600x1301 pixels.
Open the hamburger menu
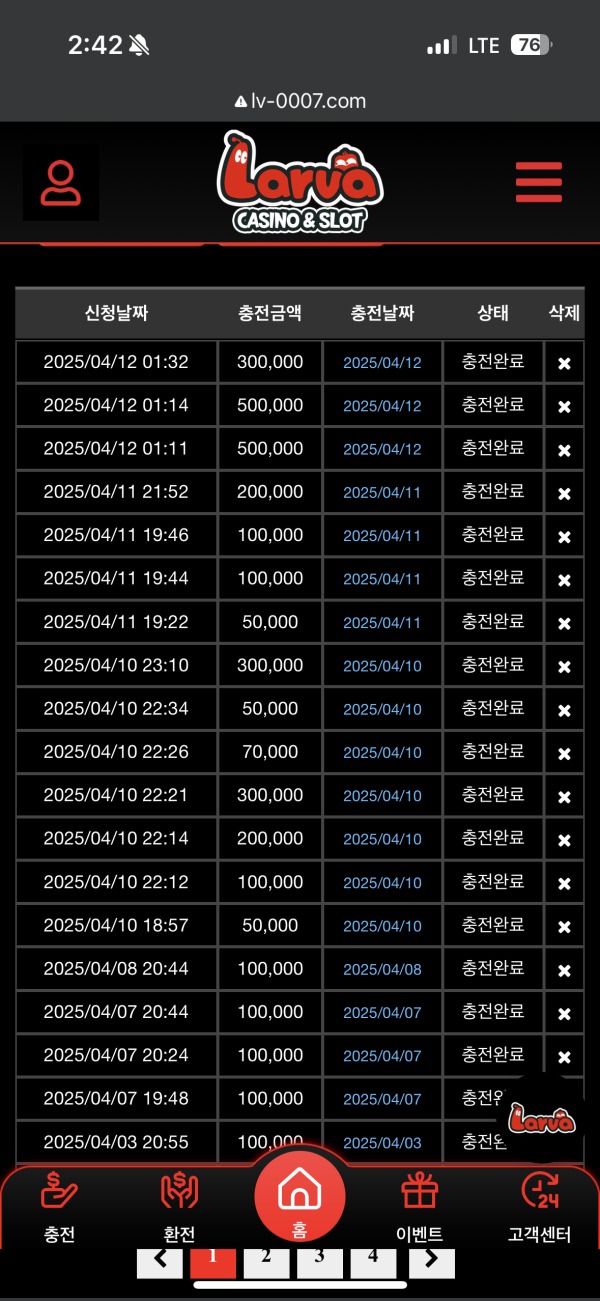point(538,183)
